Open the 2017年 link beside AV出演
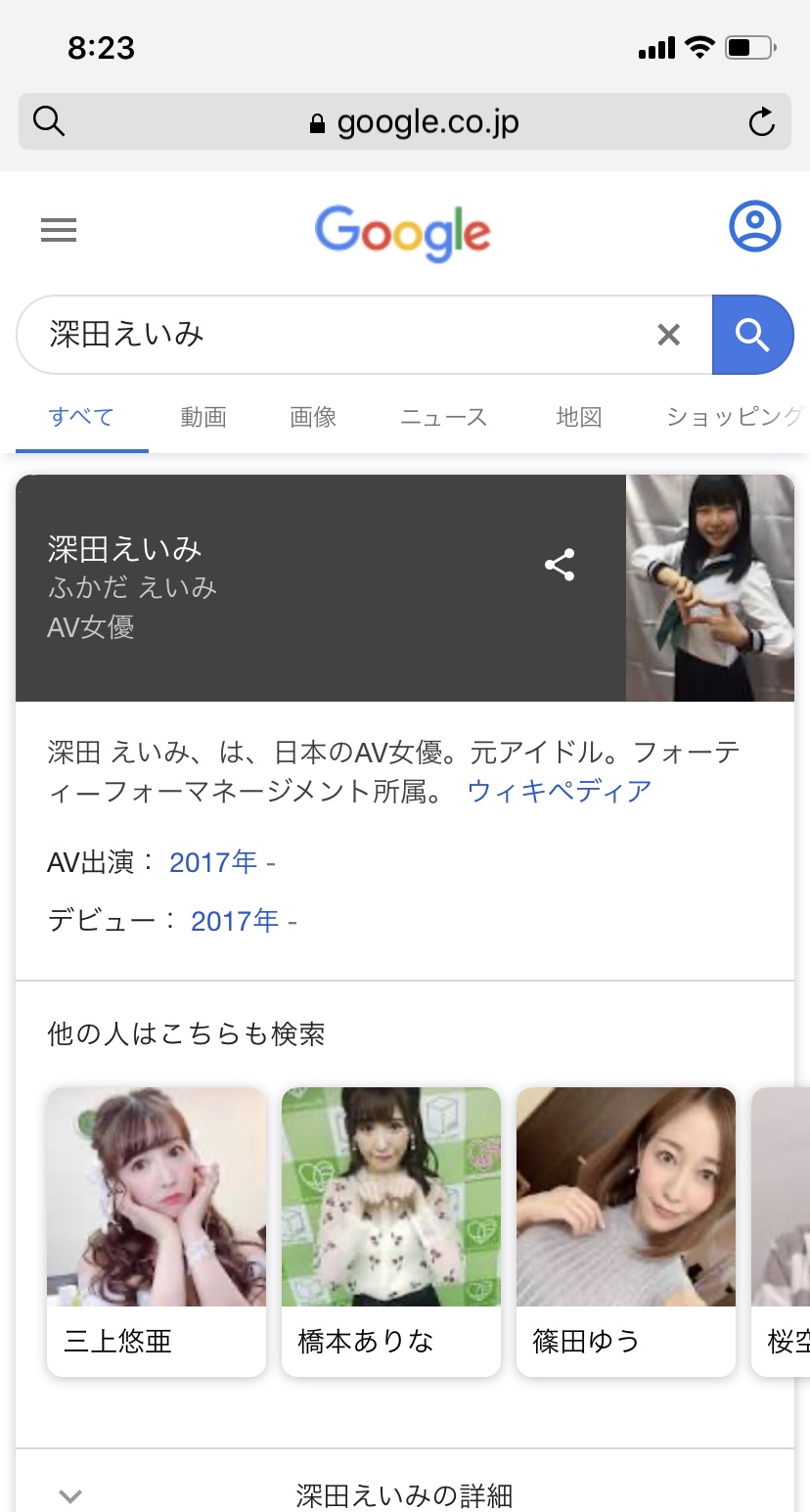Screen dimensions: 810x1512 tap(213, 862)
